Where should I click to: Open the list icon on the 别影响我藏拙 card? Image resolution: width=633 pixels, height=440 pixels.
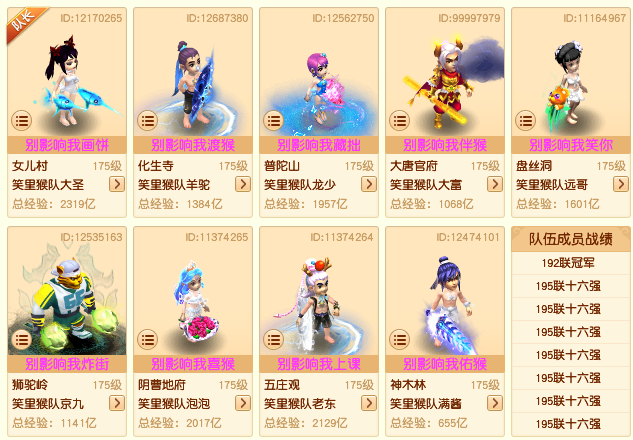coord(274,120)
